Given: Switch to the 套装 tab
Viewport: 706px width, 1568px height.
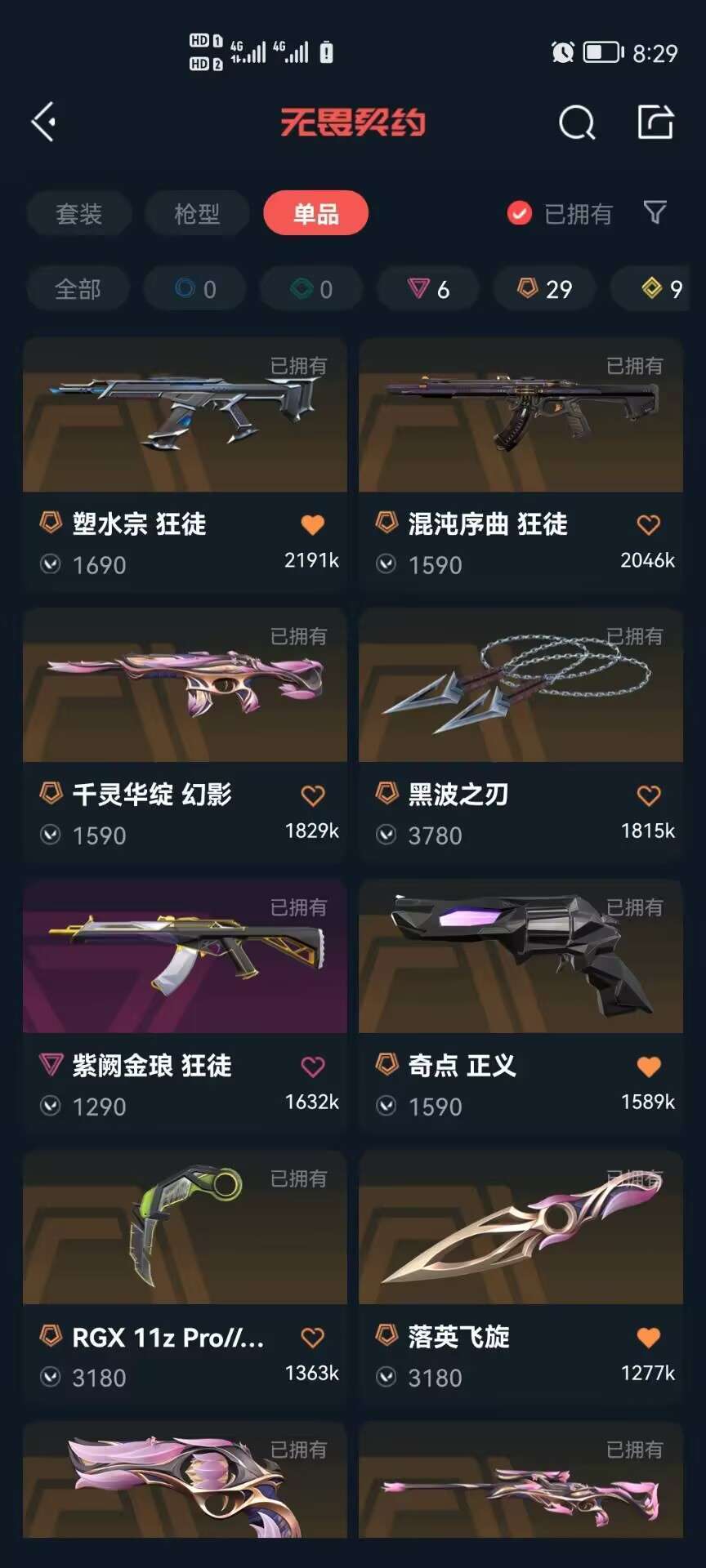Looking at the screenshot, I should [x=78, y=212].
